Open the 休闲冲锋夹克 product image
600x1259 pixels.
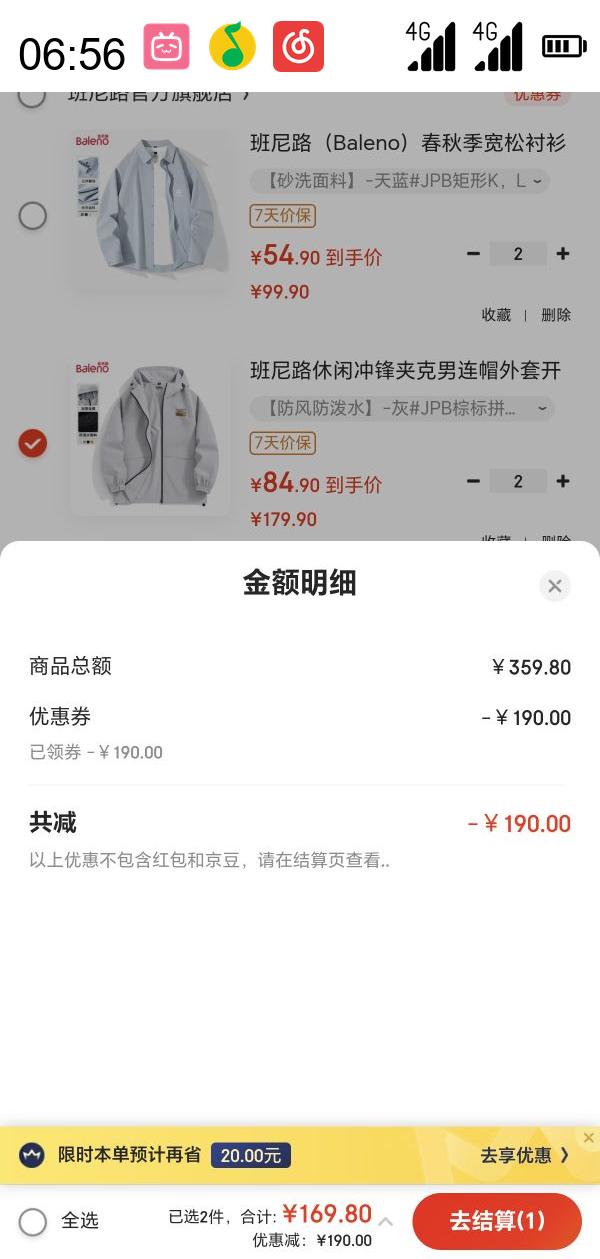click(150, 436)
